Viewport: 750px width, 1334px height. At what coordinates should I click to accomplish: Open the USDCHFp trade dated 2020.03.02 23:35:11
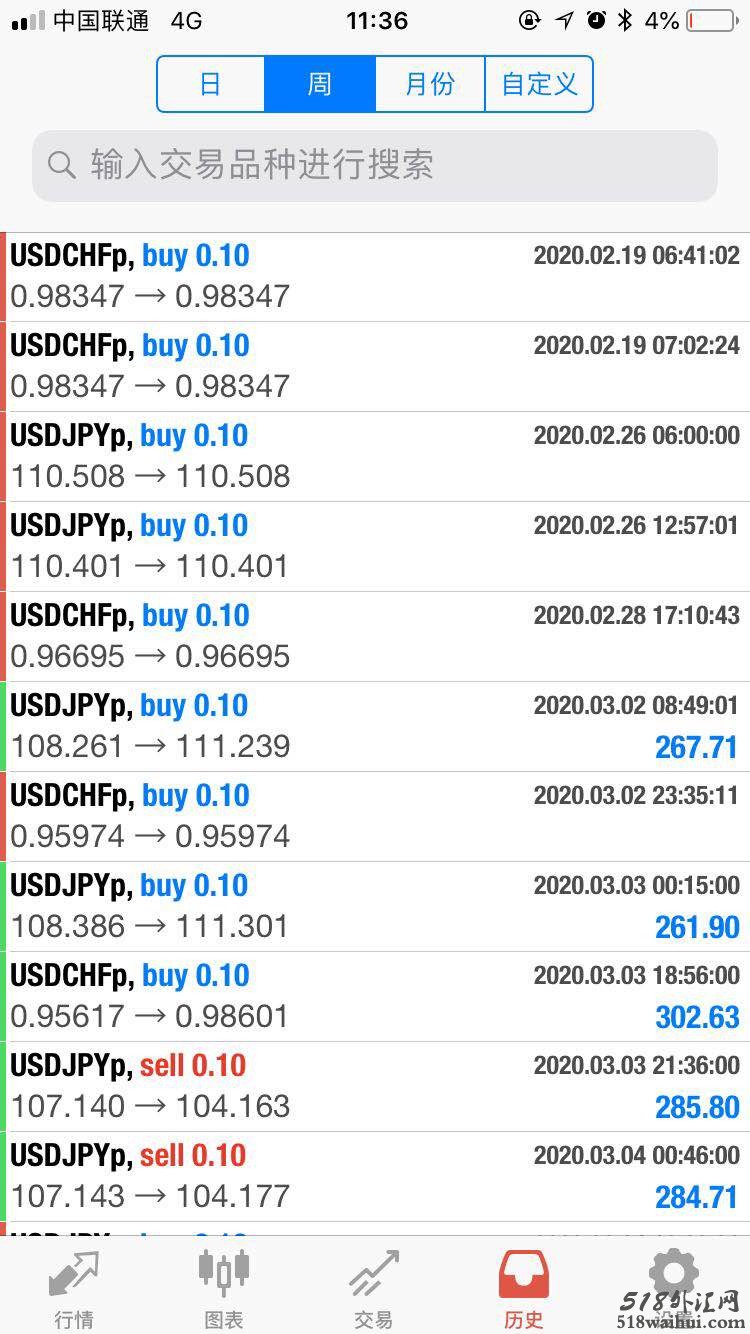pos(375,817)
